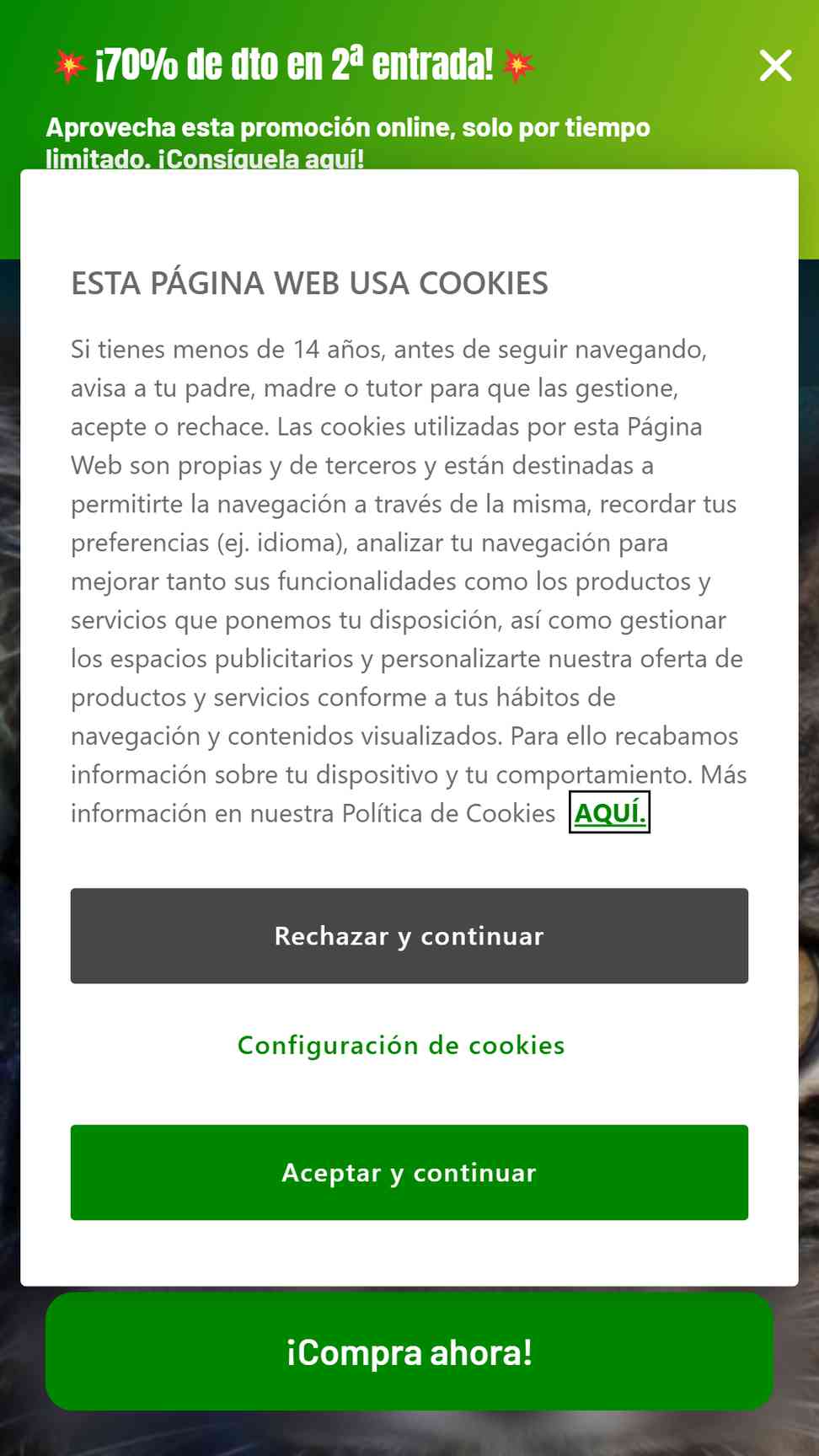Screen dimensions: 819x1456
Task: Tap Rechazar y continuar
Action: (409, 935)
